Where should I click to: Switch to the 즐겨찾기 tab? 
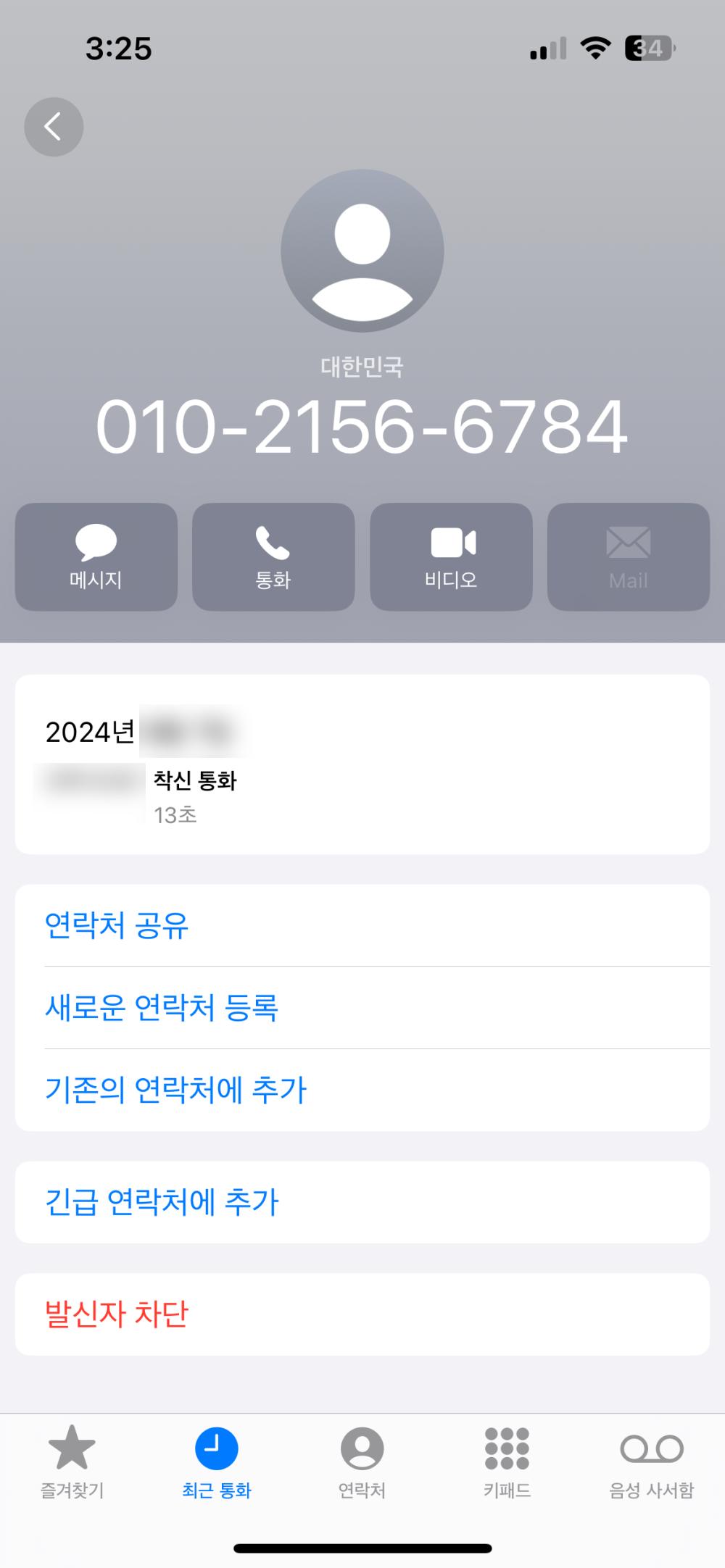[72, 1461]
